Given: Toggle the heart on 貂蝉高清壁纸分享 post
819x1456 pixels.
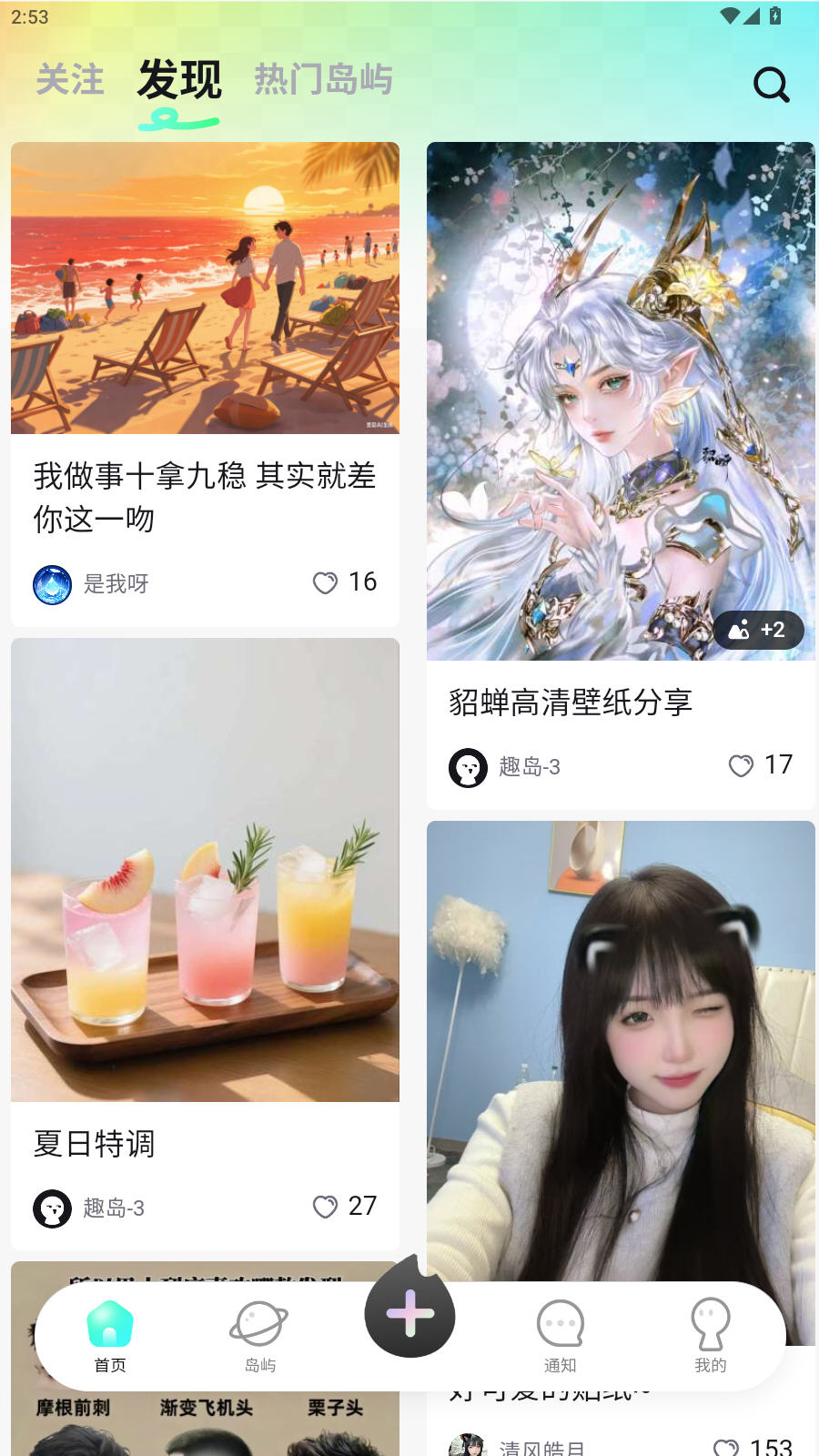Looking at the screenshot, I should (x=740, y=765).
